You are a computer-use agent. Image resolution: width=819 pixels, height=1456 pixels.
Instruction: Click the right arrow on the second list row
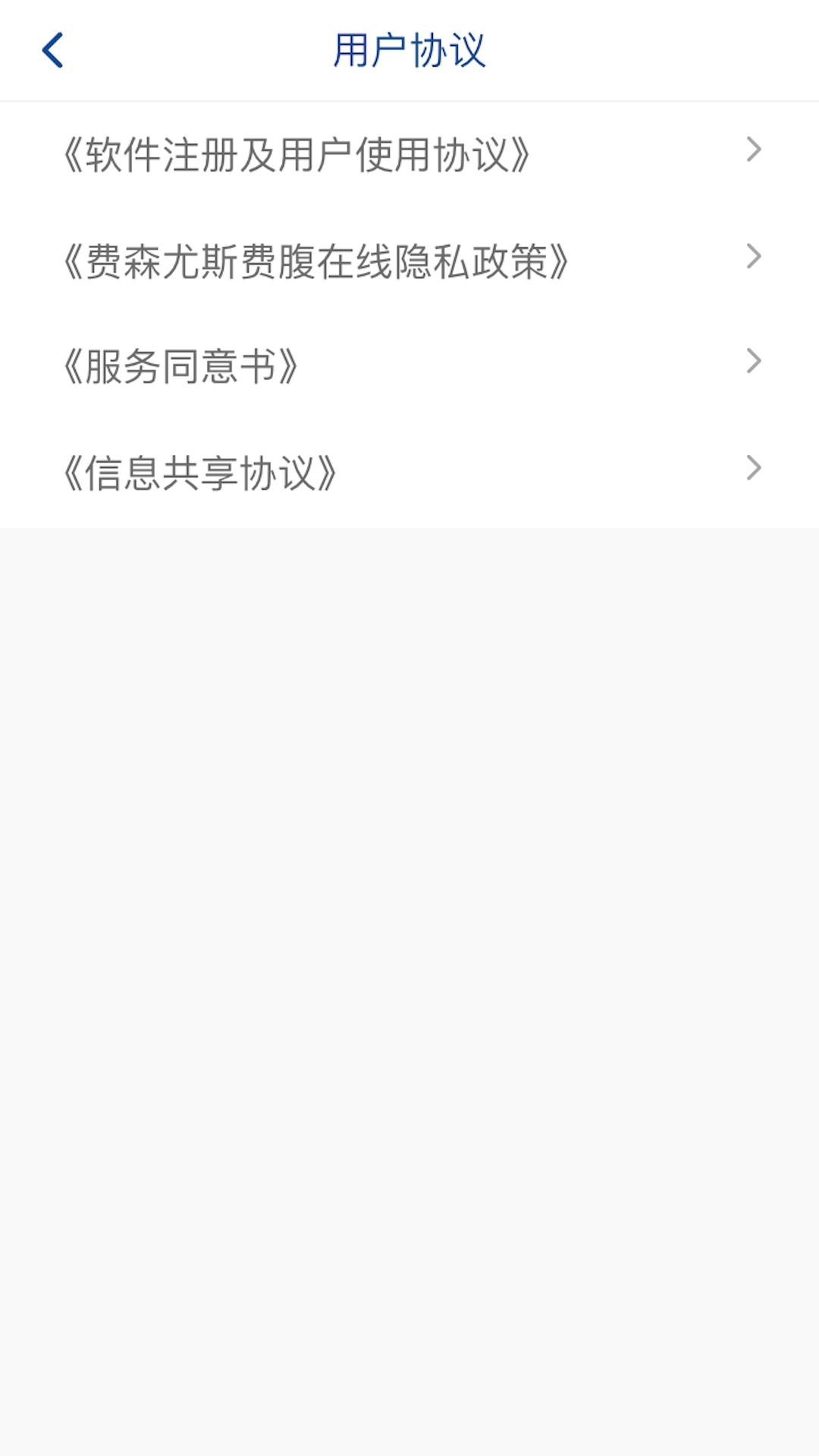[752, 256]
